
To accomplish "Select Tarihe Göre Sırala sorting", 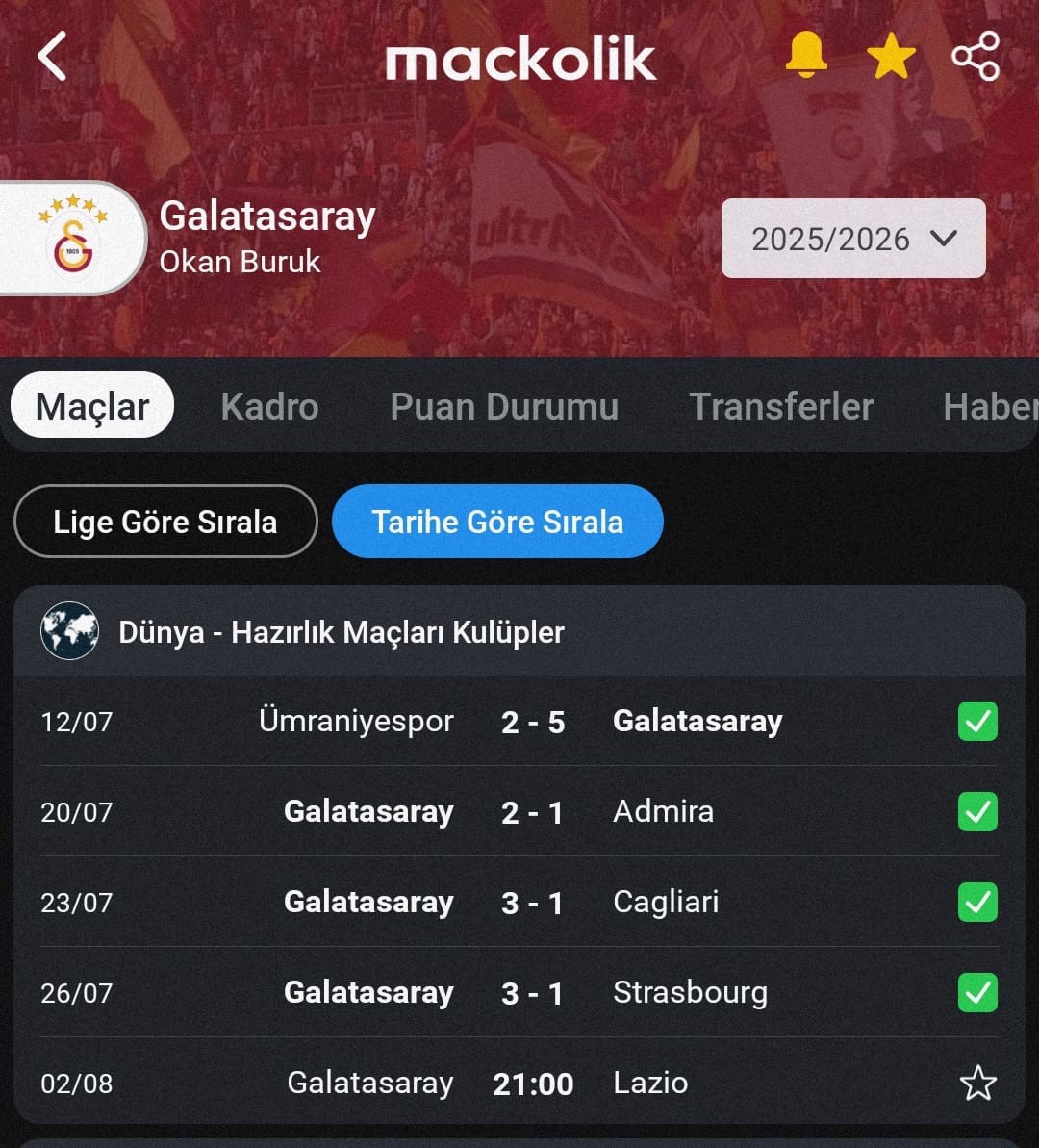I will (497, 522).
